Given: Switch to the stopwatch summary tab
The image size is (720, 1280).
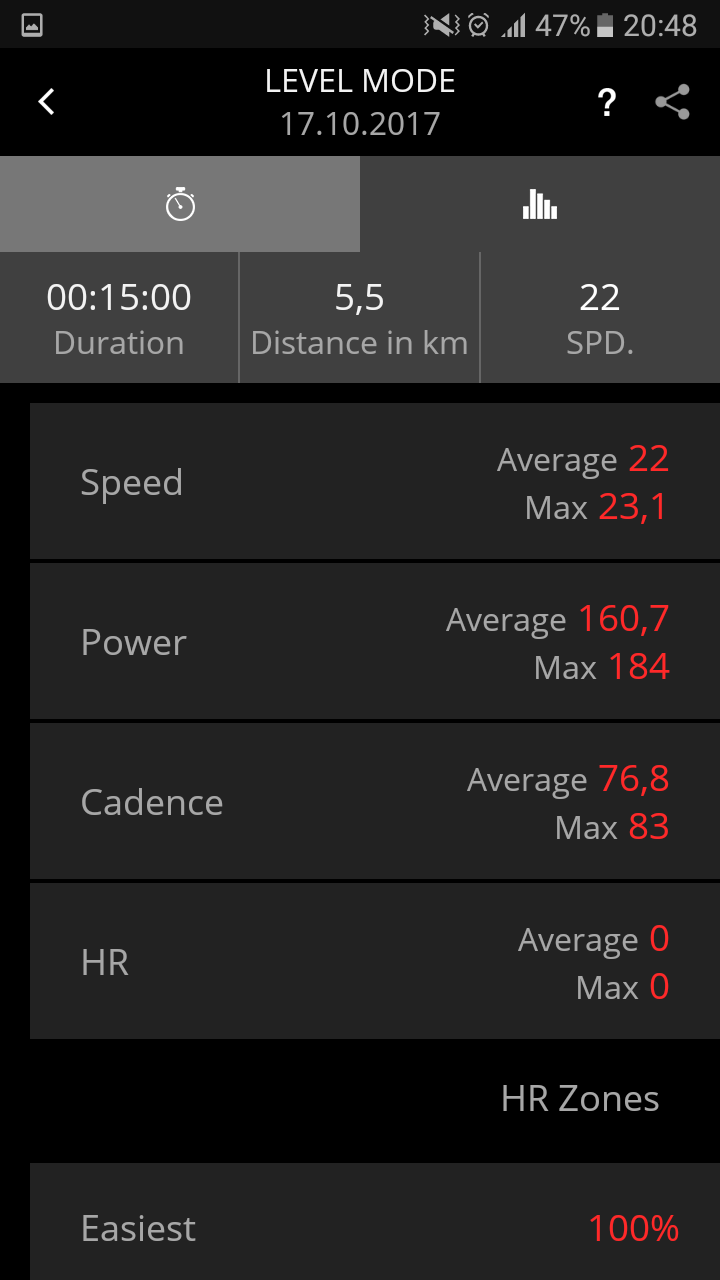Looking at the screenshot, I should tap(180, 204).
